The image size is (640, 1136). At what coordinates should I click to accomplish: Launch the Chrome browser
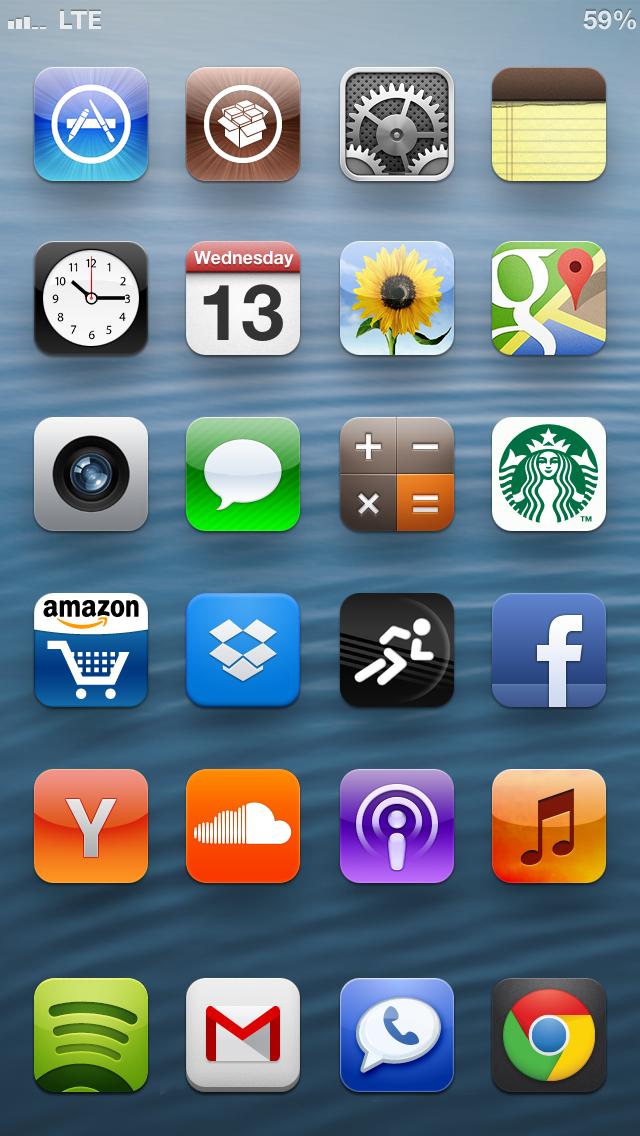point(549,1035)
